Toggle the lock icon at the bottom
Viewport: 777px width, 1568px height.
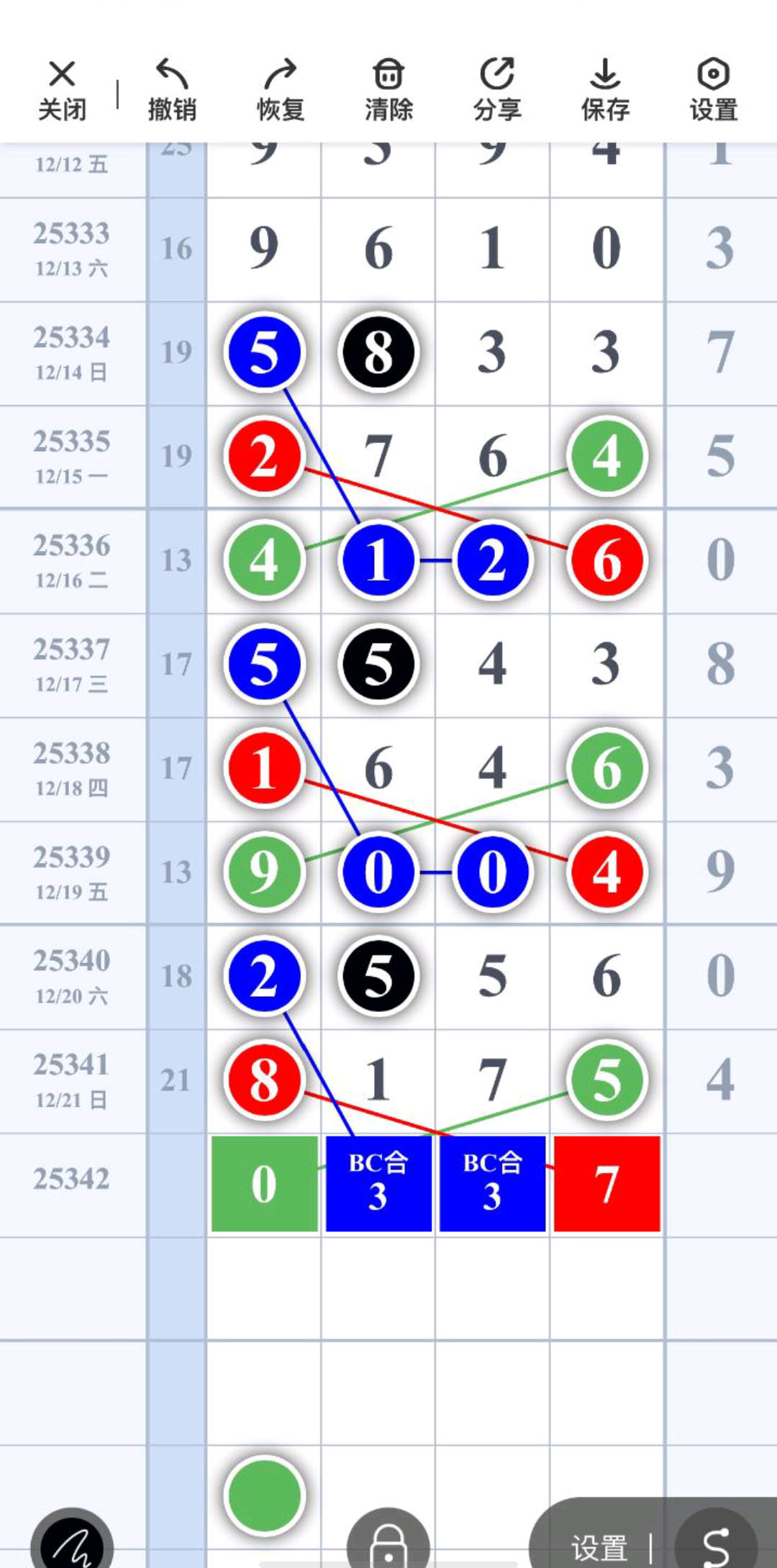[388, 1543]
